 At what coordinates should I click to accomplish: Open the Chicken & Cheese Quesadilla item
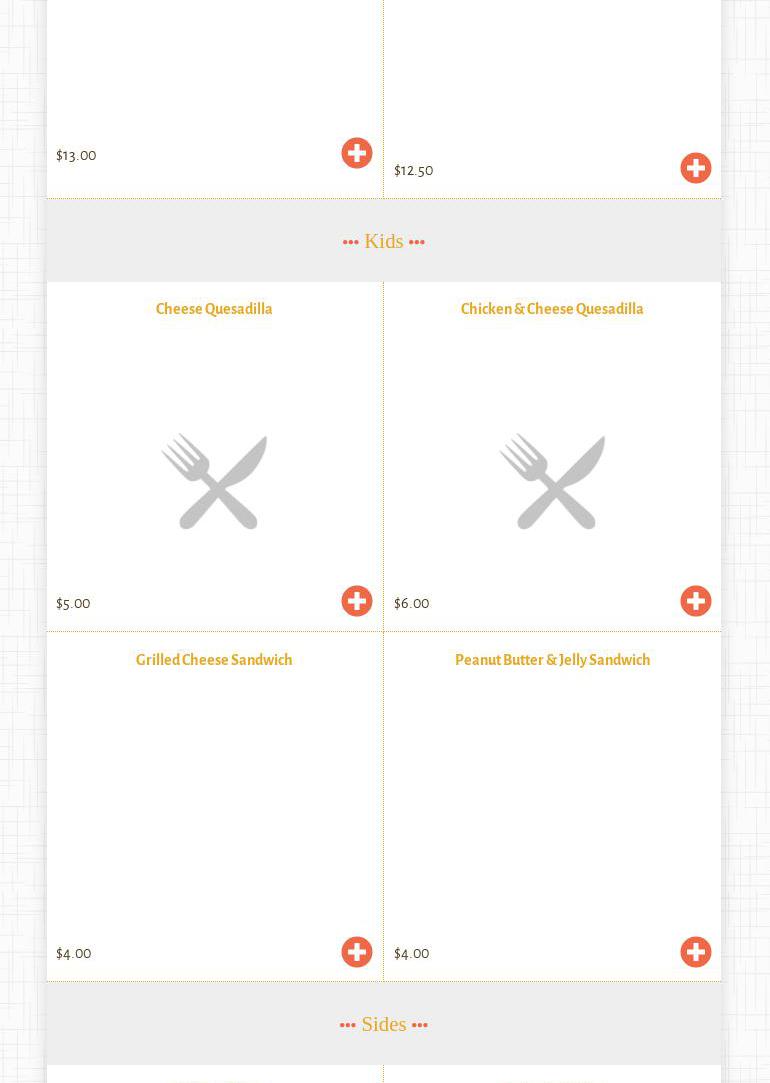(552, 309)
